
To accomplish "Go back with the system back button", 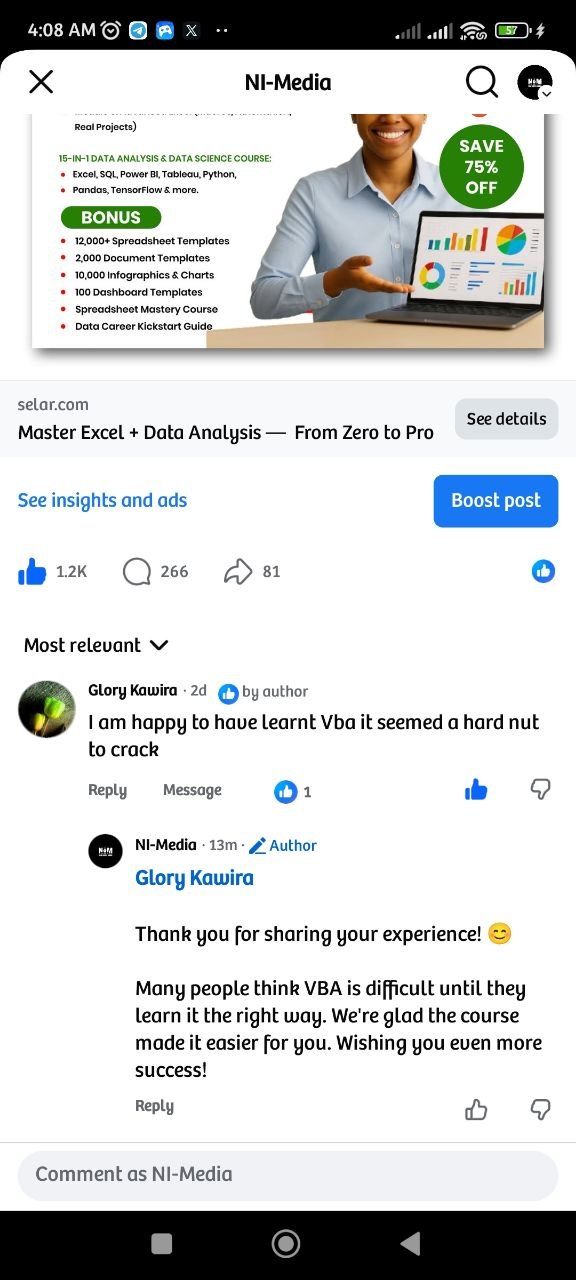I will coord(410,1243).
